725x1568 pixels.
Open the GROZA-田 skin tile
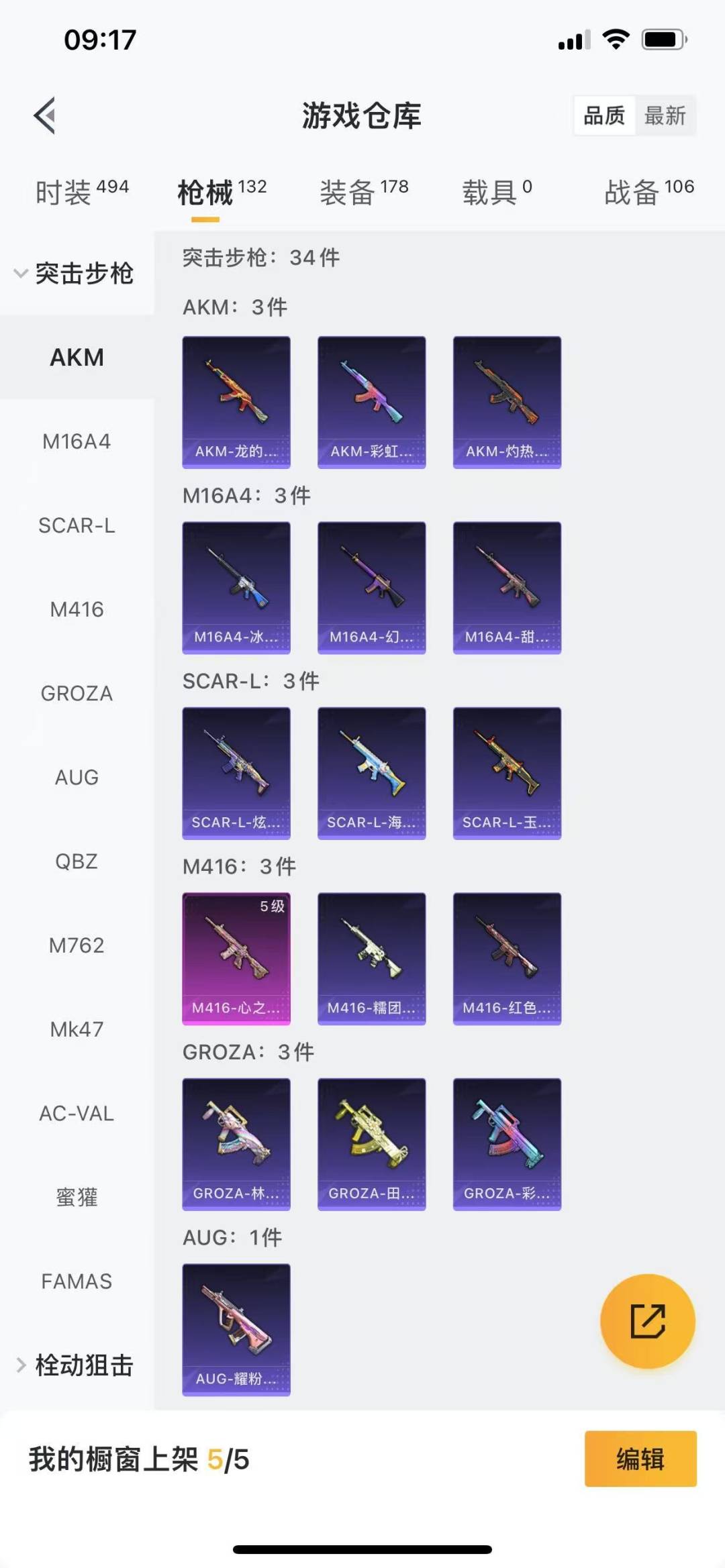tap(371, 1144)
